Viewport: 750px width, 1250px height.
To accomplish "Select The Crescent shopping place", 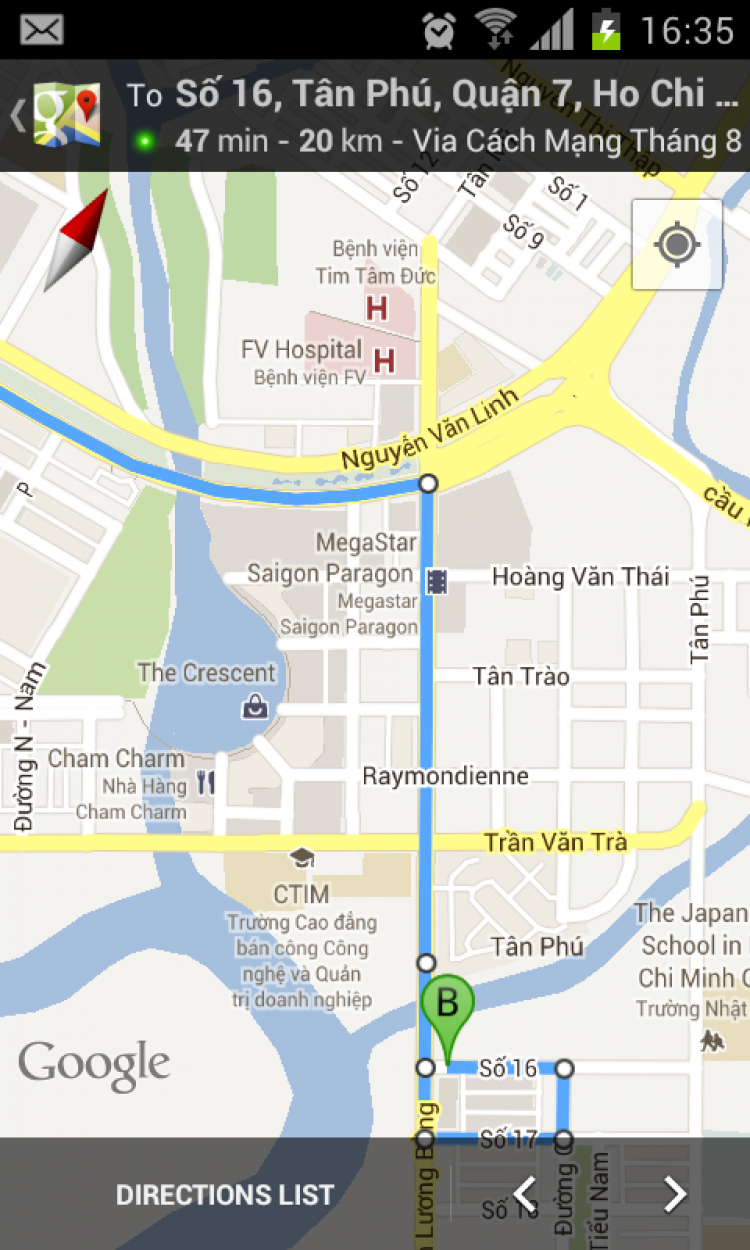I will [x=255, y=707].
